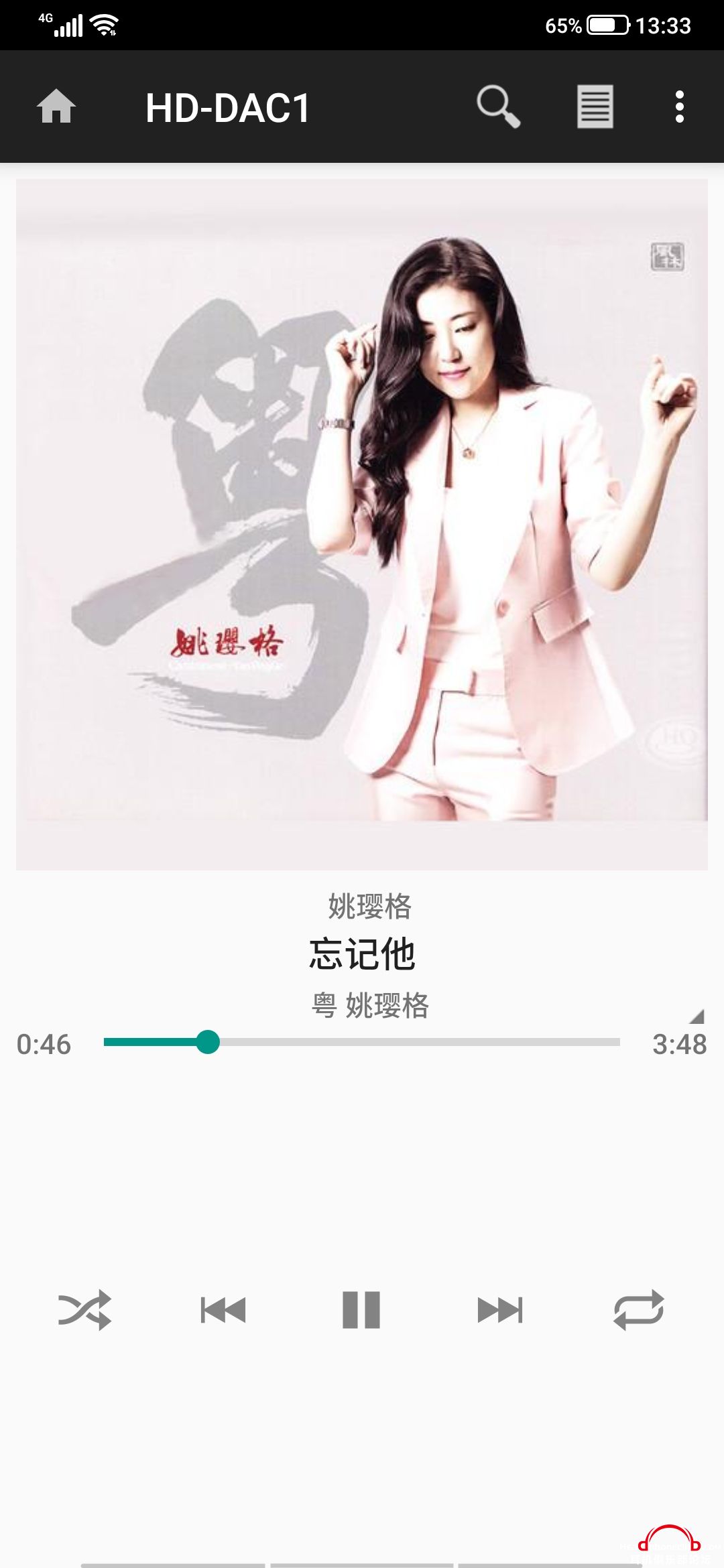The image size is (724, 1568).
Task: Tap the playback progress slider
Action: (x=362, y=1042)
